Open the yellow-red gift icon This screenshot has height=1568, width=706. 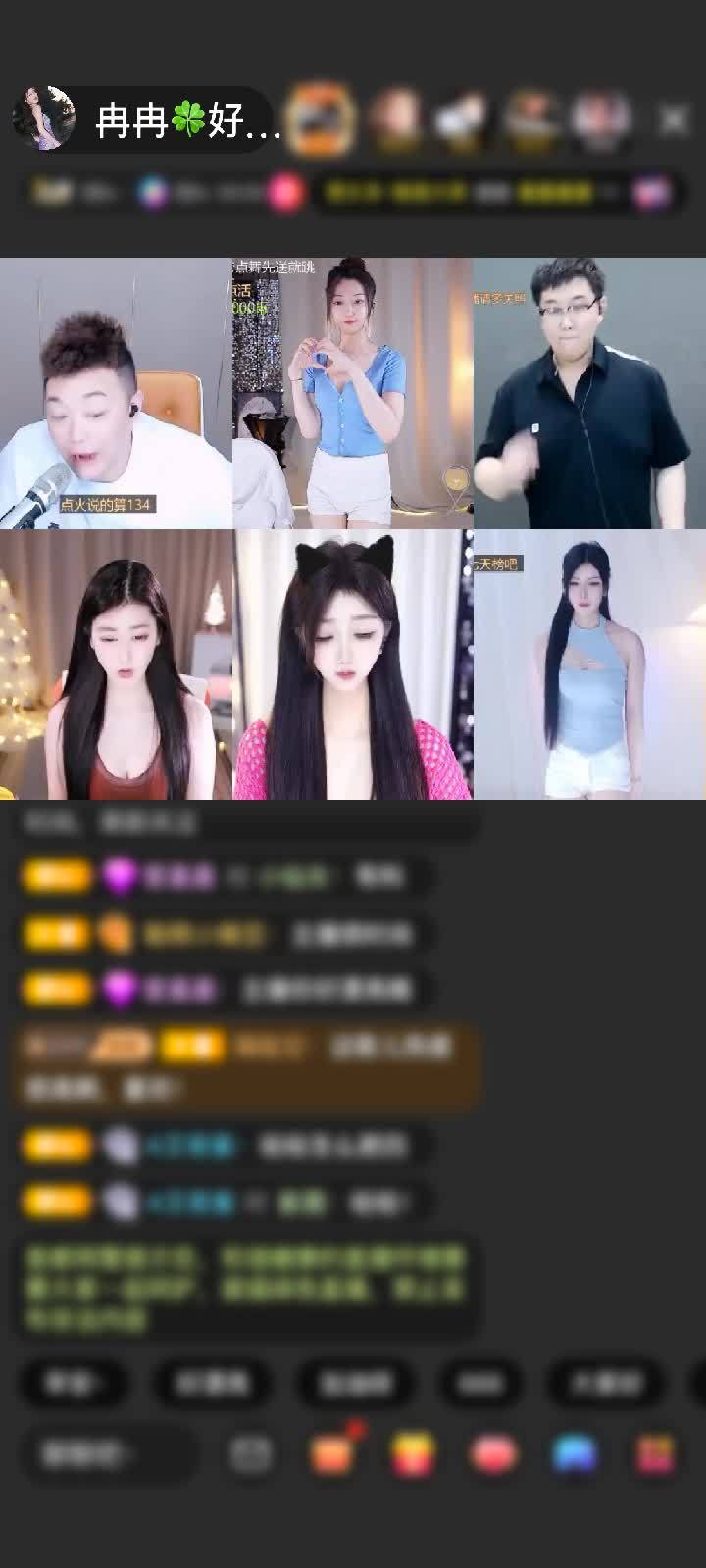[413, 1454]
